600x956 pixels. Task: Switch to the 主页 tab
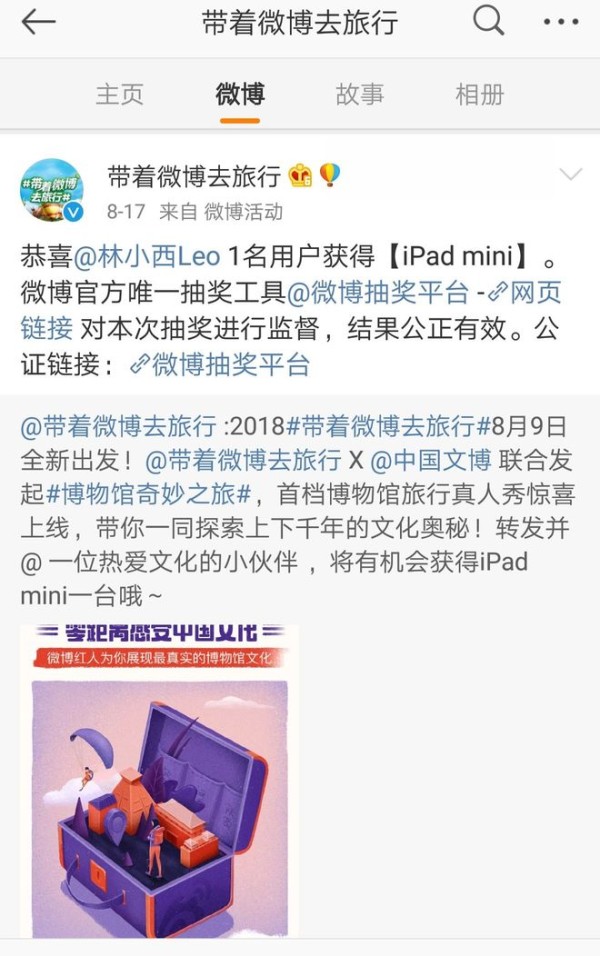tap(120, 95)
